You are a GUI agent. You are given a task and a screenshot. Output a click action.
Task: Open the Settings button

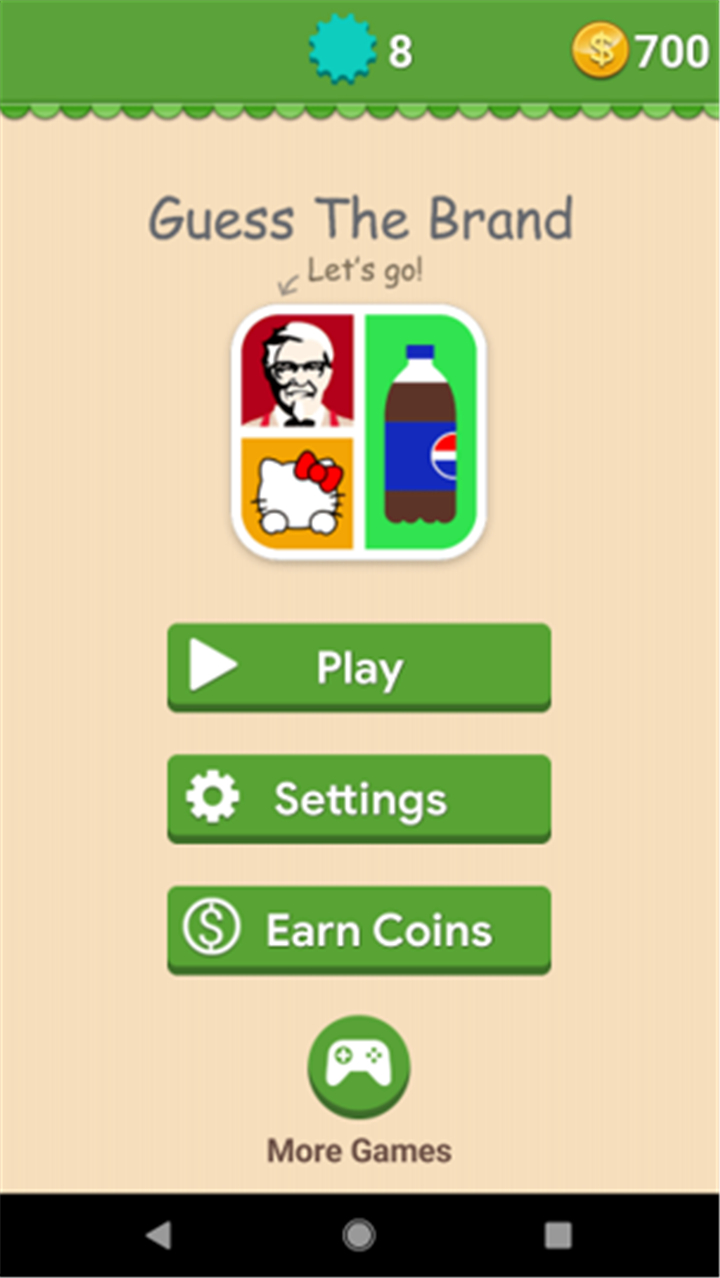point(359,798)
